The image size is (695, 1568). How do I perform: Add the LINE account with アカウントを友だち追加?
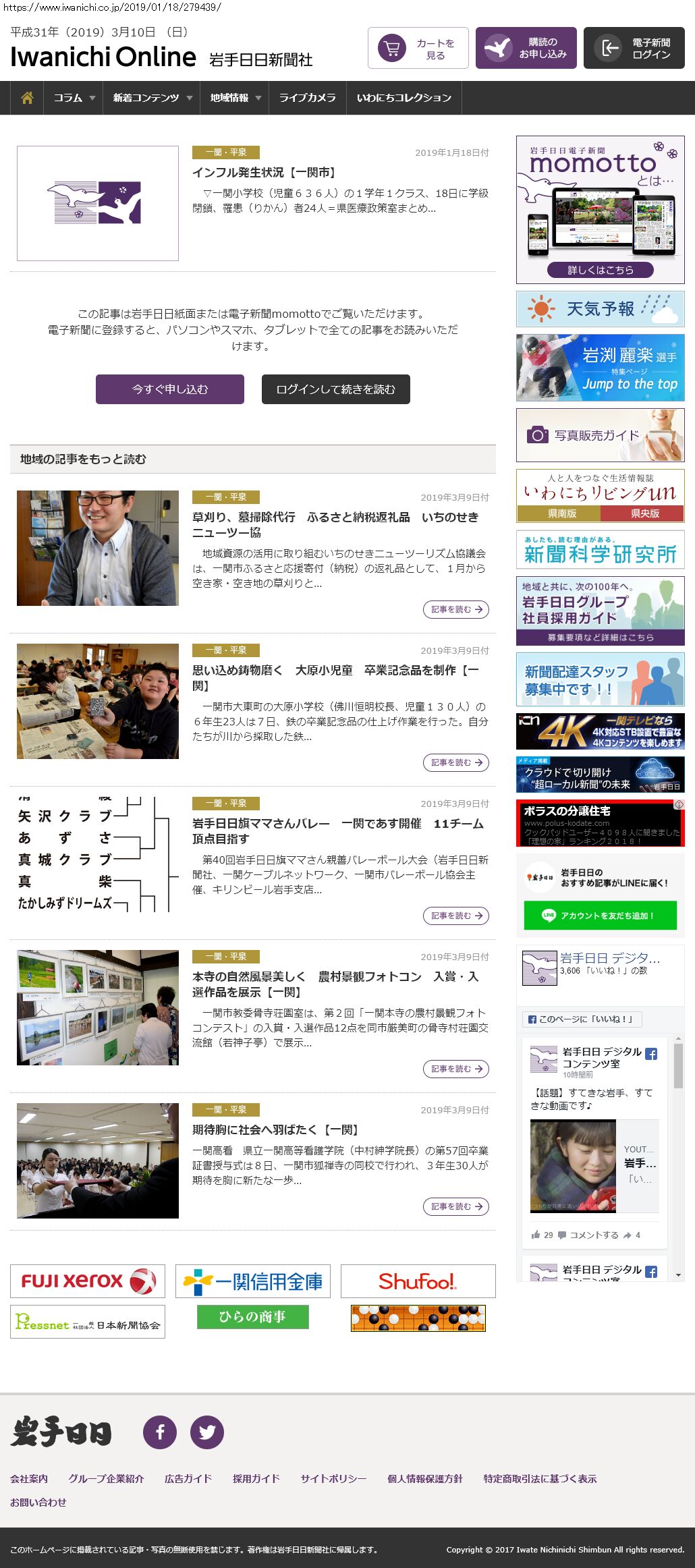(600, 916)
